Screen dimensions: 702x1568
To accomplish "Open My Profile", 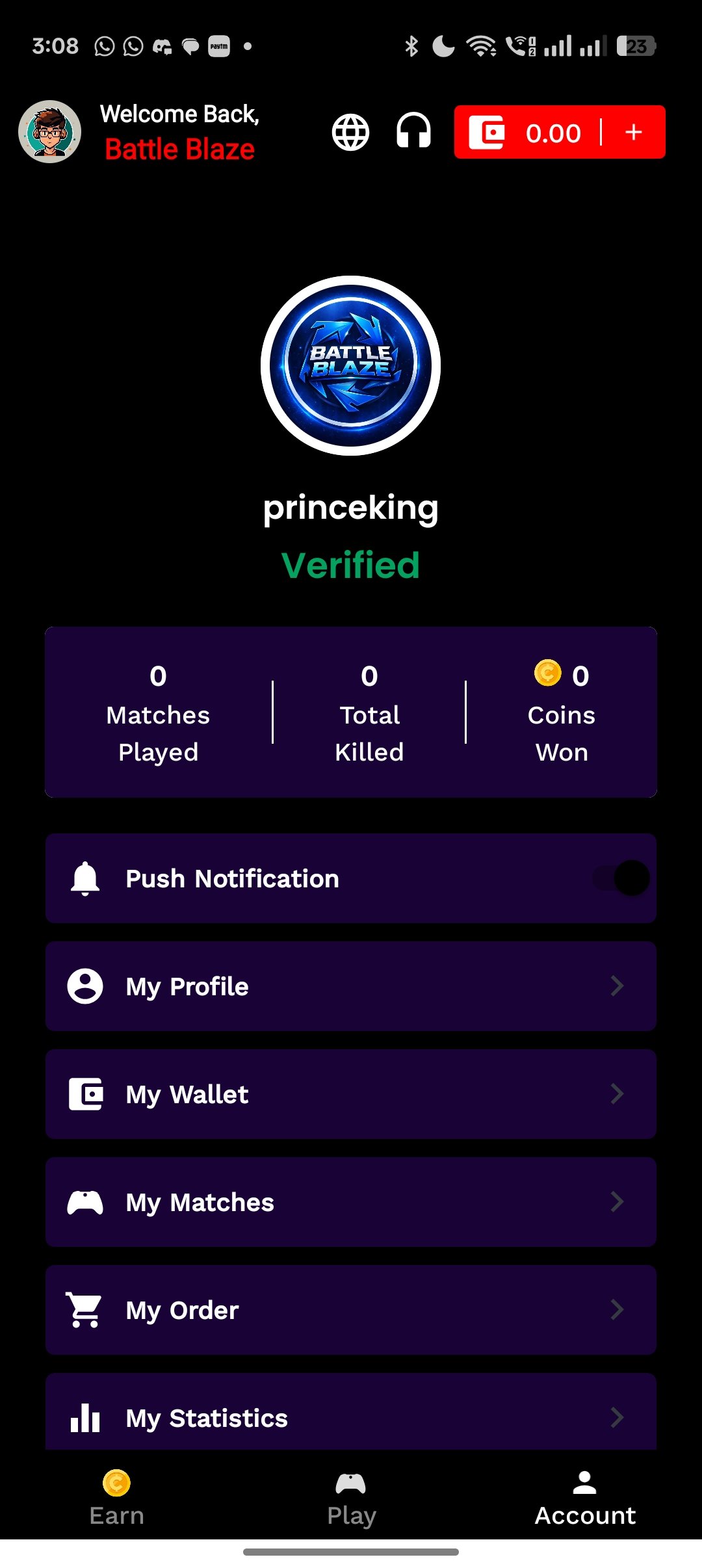I will (x=350, y=986).
